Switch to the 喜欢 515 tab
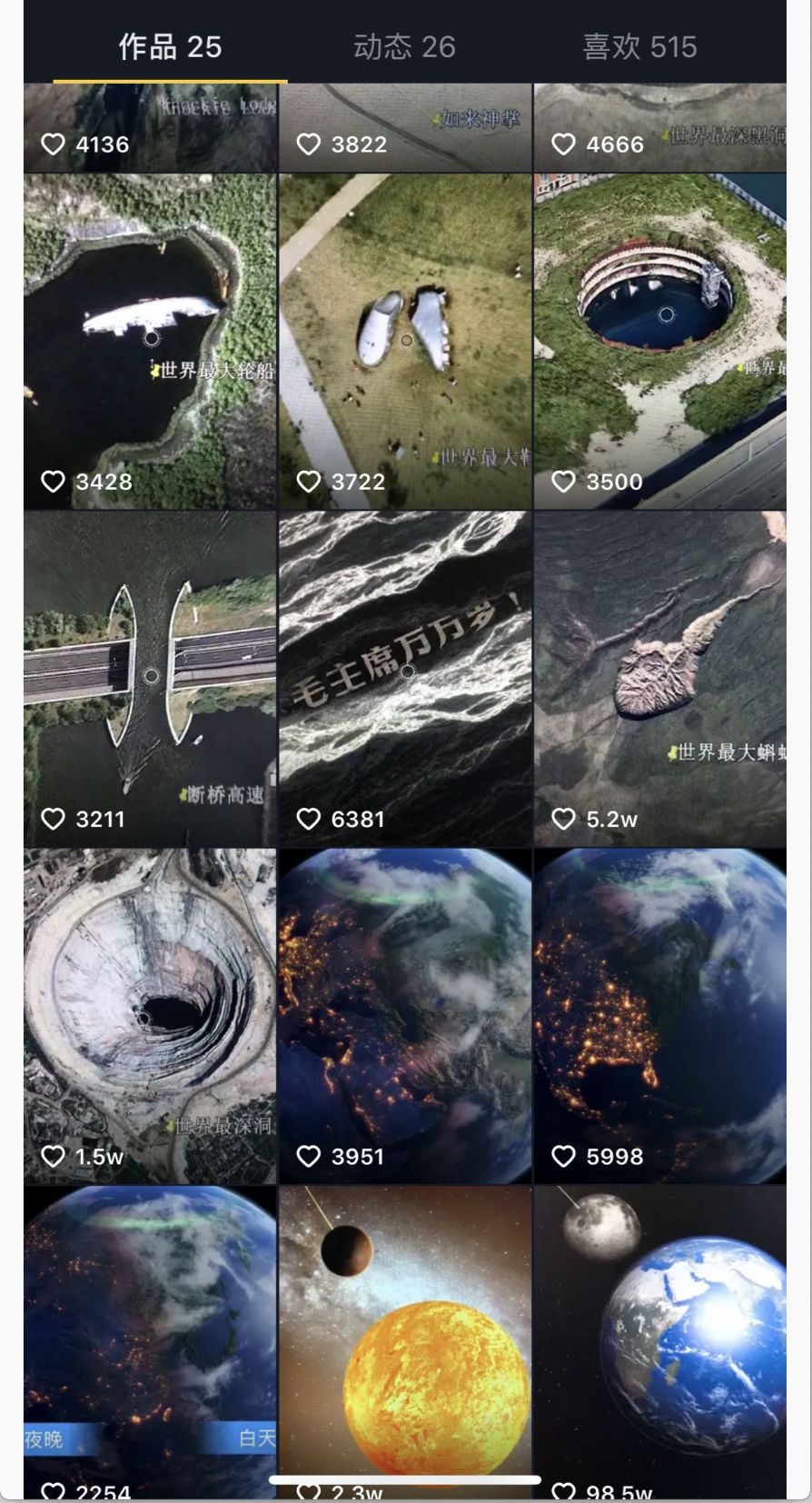Screen dimensions: 812x1503 click(x=639, y=46)
